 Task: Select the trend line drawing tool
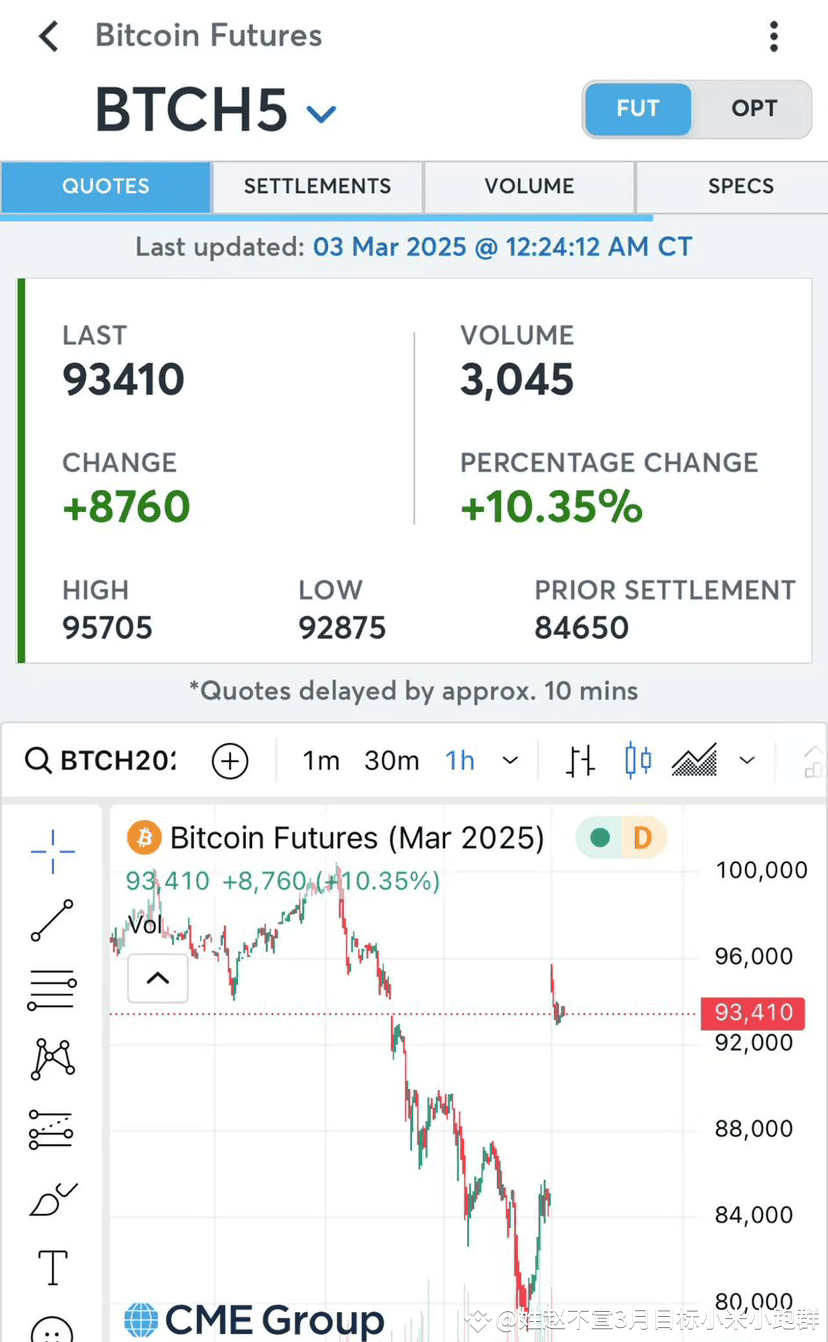(x=50, y=921)
